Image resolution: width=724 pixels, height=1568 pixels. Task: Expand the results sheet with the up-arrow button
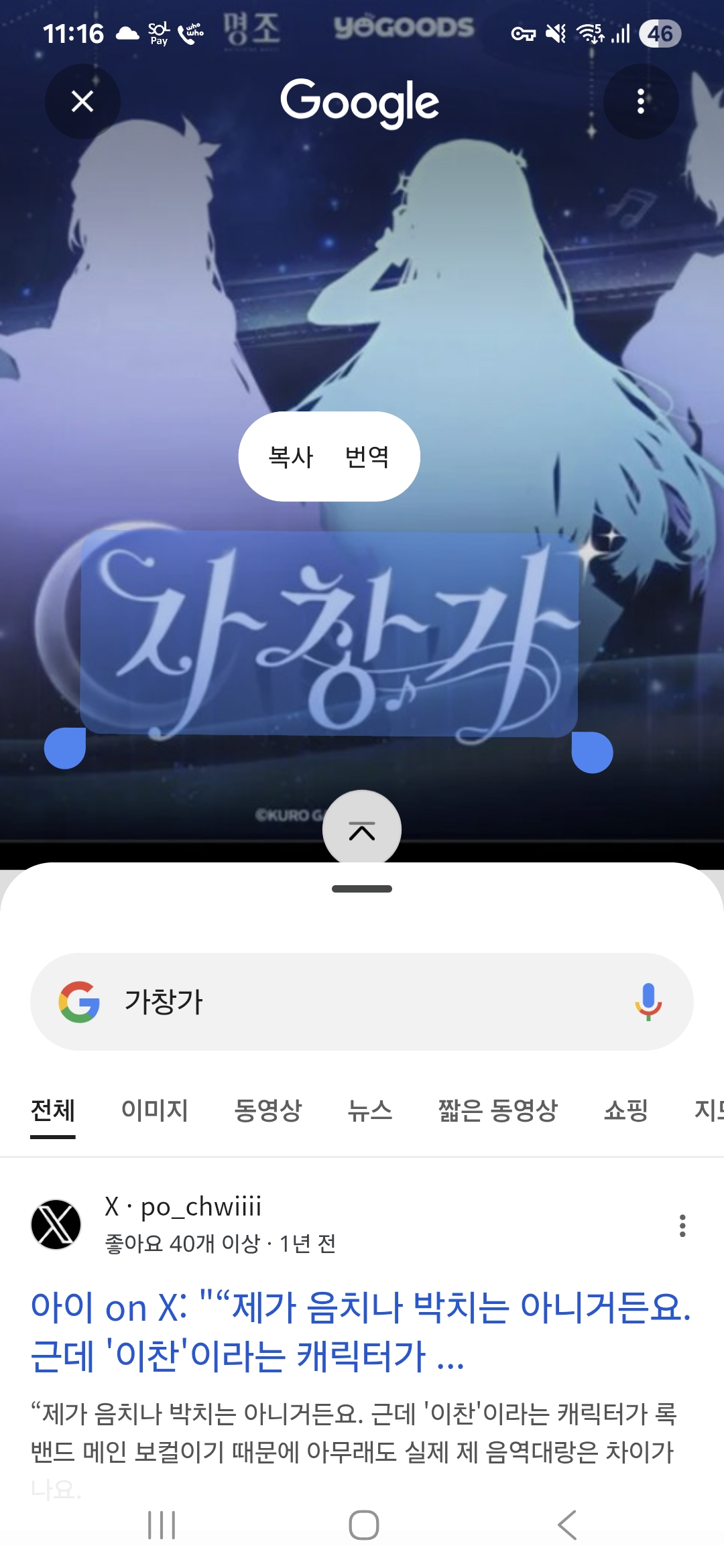click(x=362, y=830)
